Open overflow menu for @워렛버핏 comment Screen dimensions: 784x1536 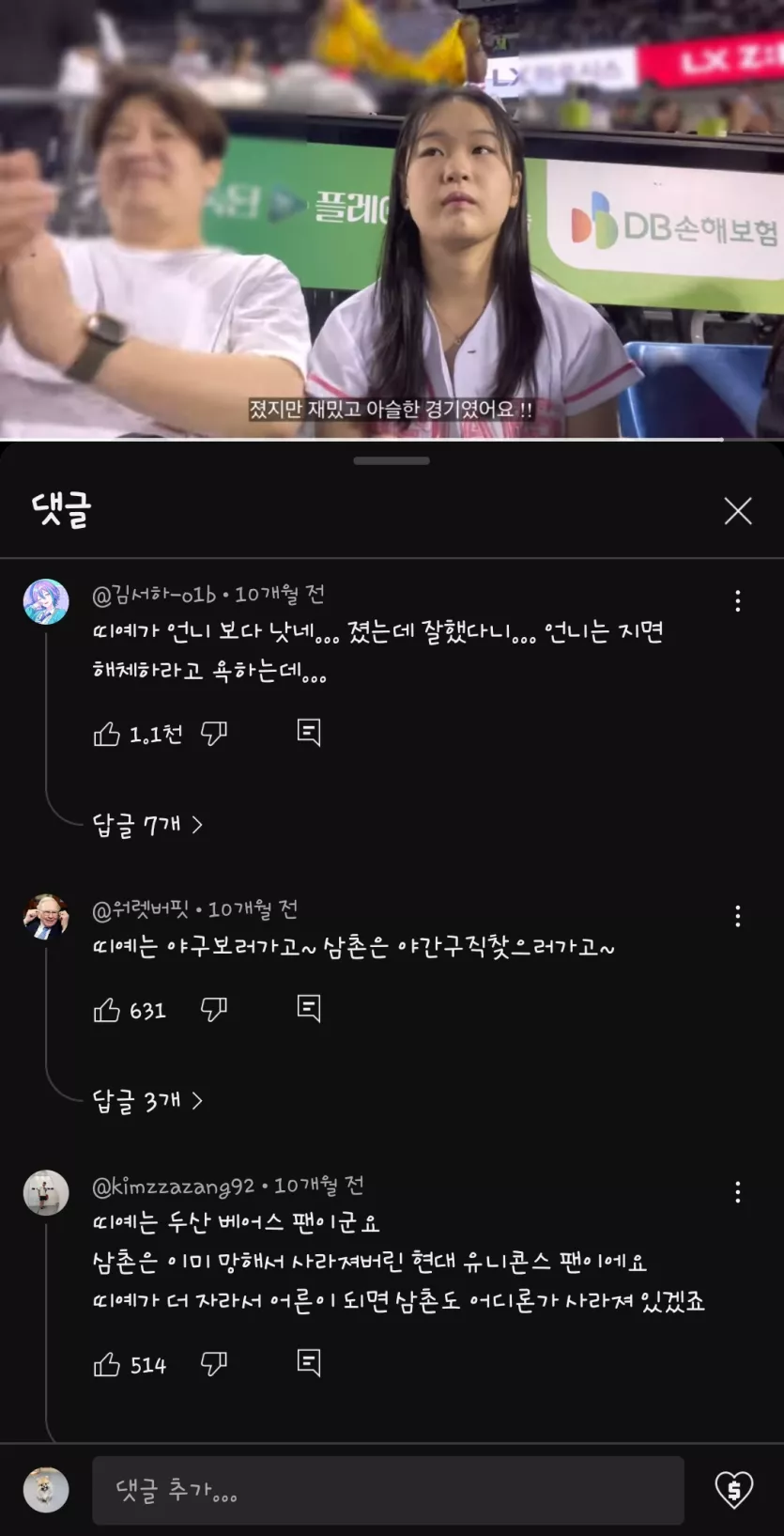point(738,916)
